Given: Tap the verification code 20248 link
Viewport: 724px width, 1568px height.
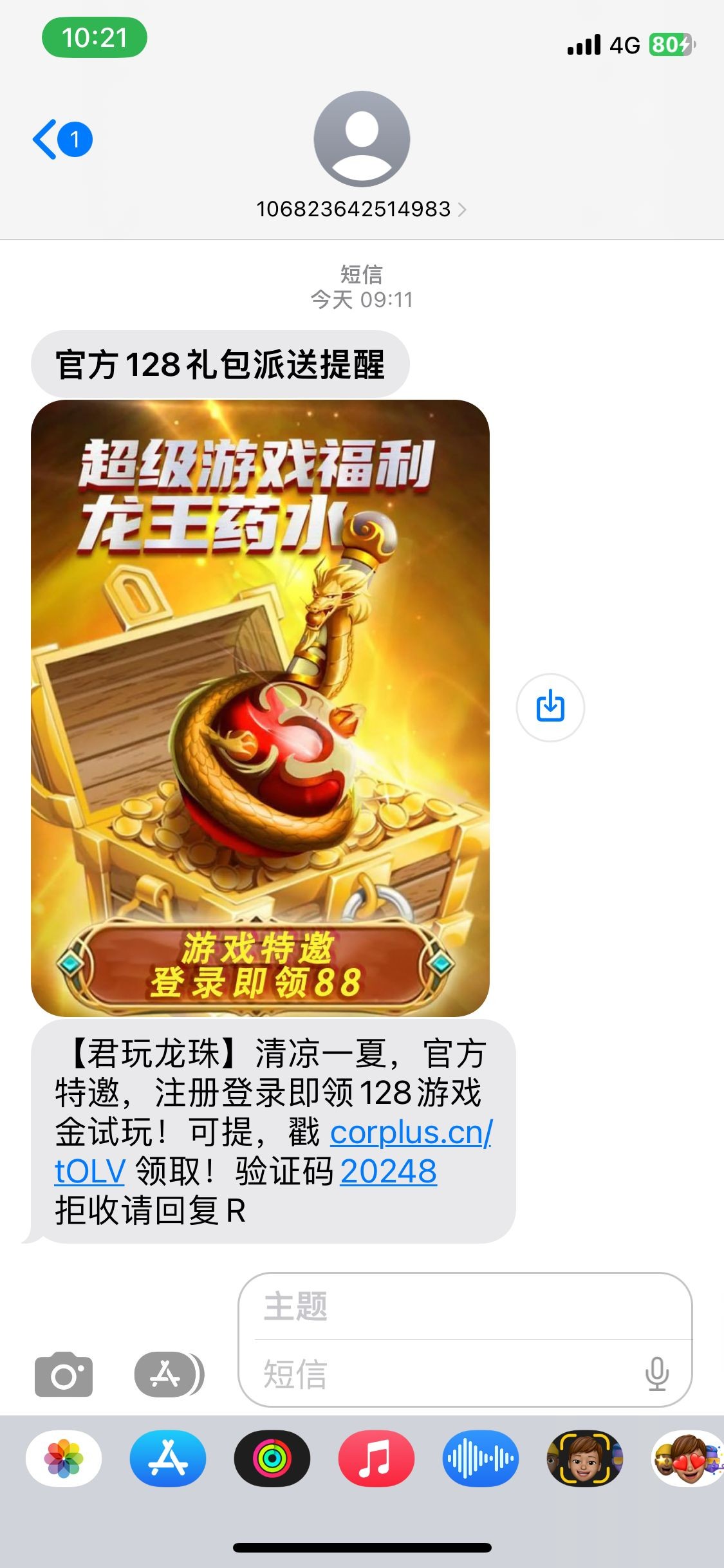Looking at the screenshot, I should coord(388,1171).
